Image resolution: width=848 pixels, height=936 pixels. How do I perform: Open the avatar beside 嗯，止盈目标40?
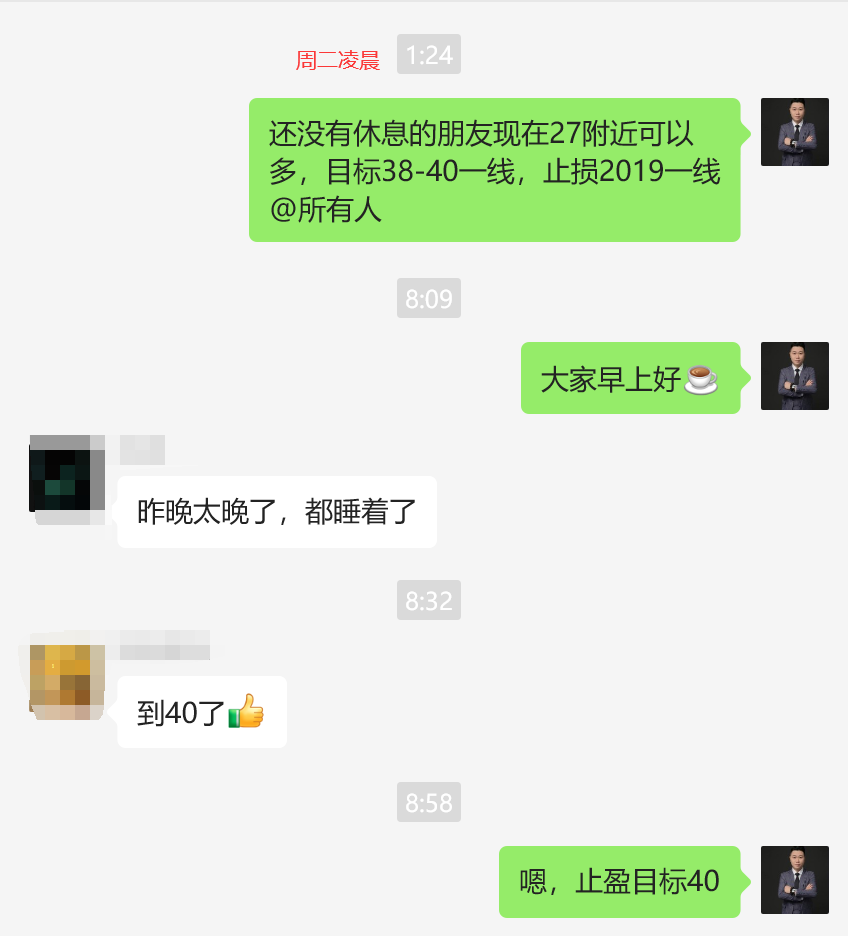click(x=794, y=880)
